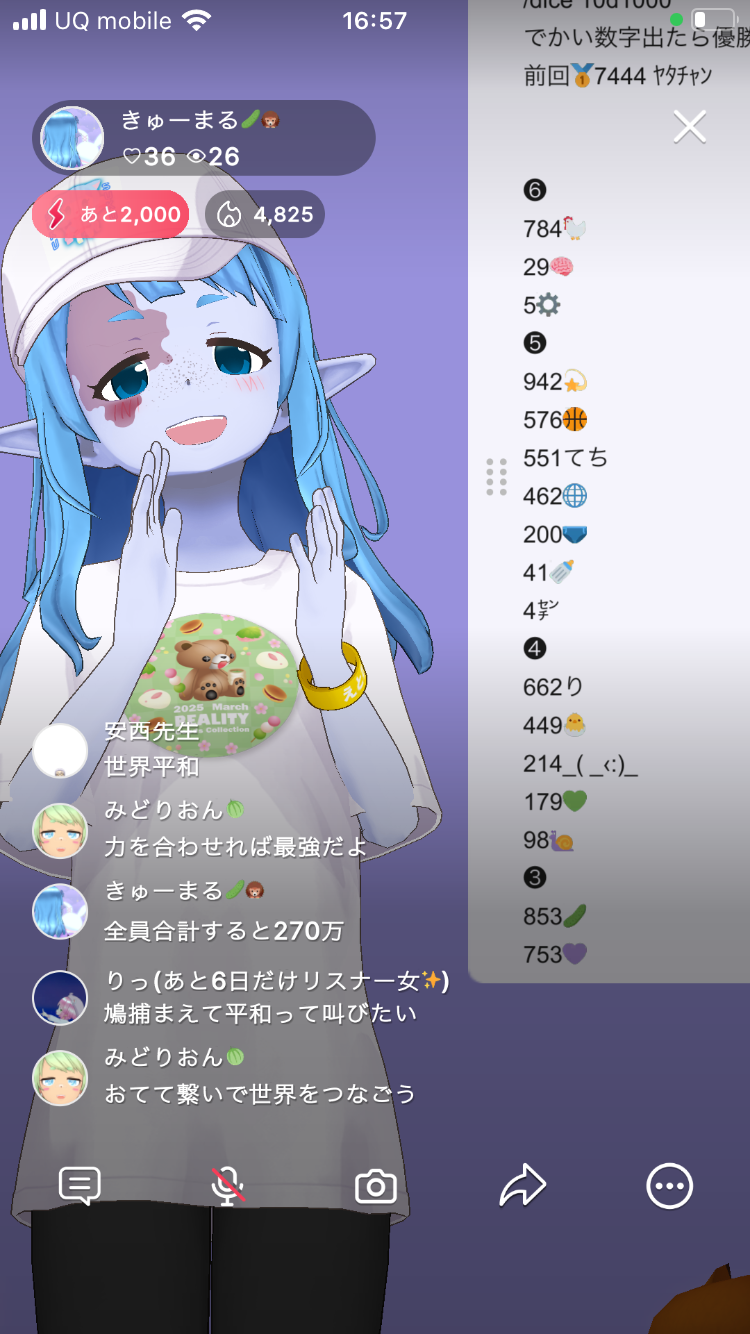
Task: Open the more options menu
Action: 669,1187
